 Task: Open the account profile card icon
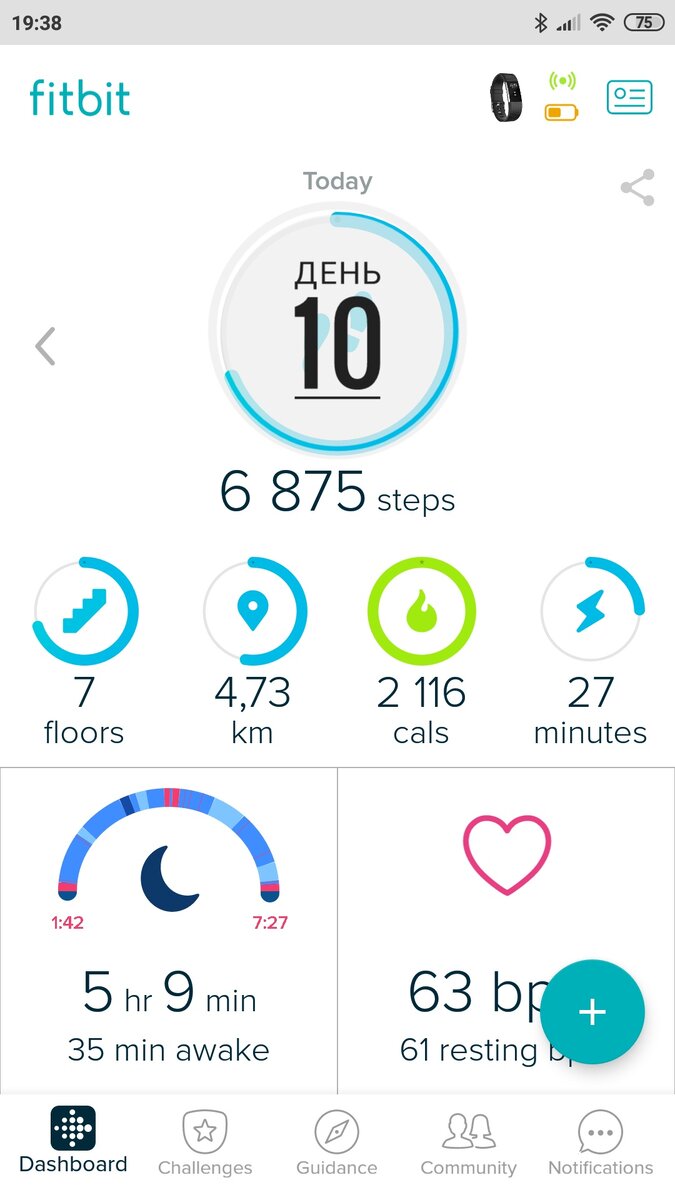point(629,97)
